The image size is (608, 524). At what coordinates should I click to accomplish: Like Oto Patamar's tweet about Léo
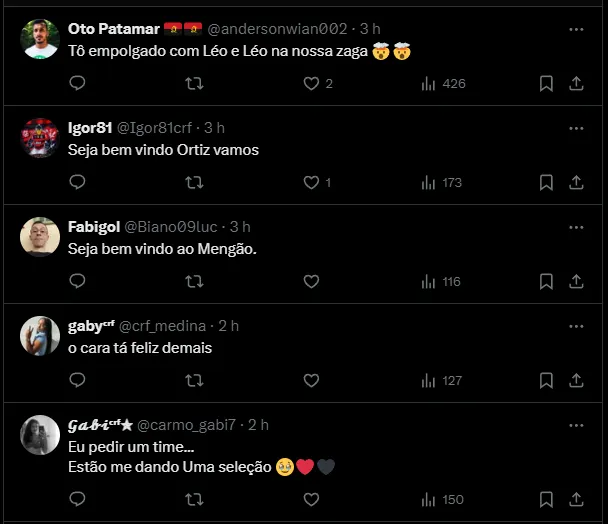(x=311, y=84)
